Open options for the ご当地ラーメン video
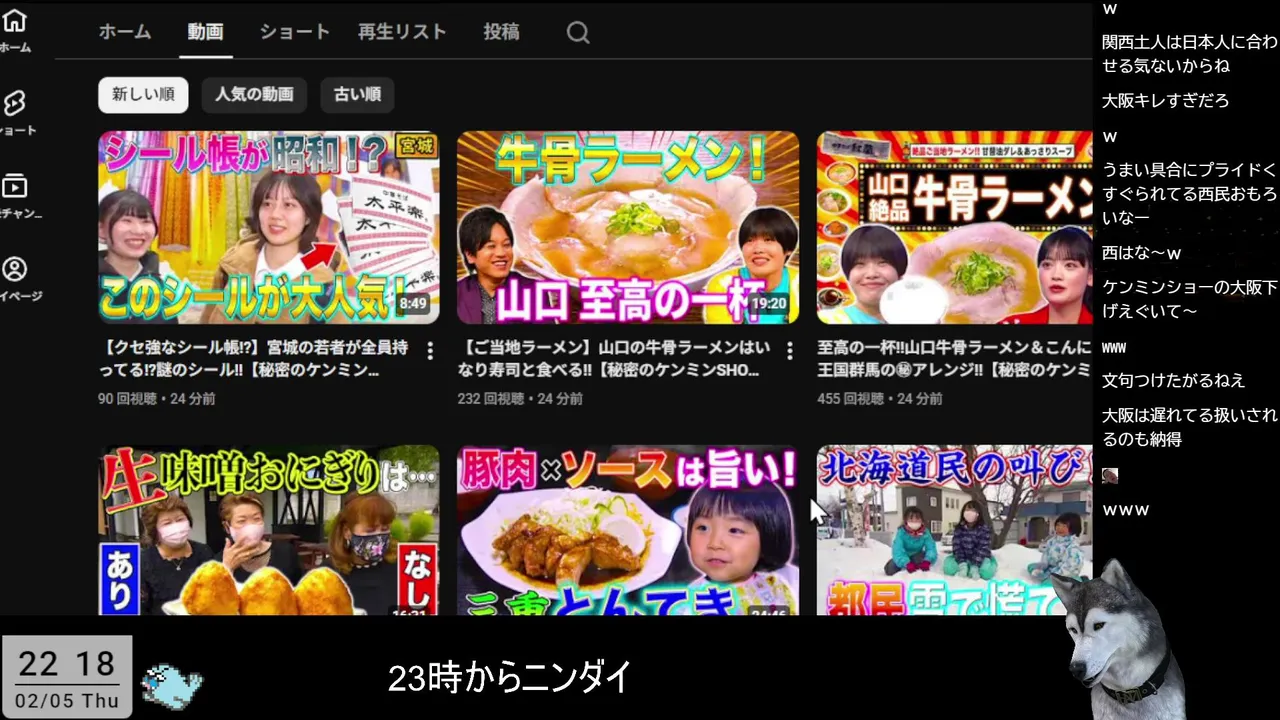The width and height of the screenshot is (1280, 720). click(789, 351)
